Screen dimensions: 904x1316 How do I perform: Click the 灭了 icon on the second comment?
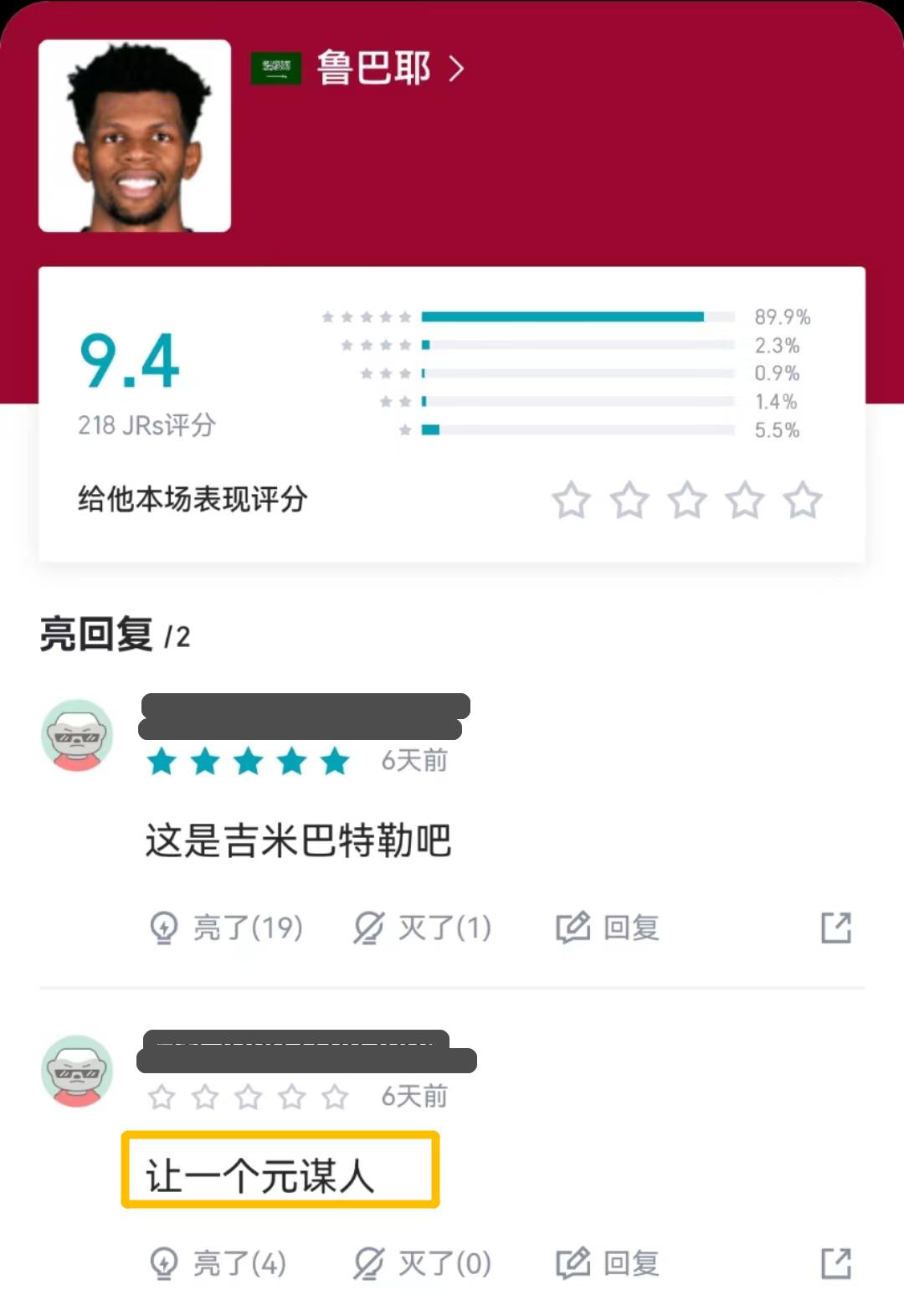pos(367,1264)
